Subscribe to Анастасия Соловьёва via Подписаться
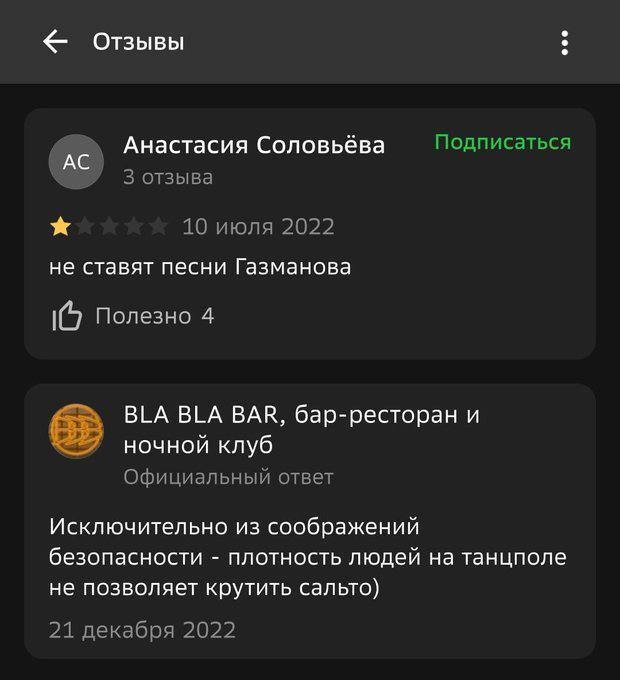 [503, 142]
